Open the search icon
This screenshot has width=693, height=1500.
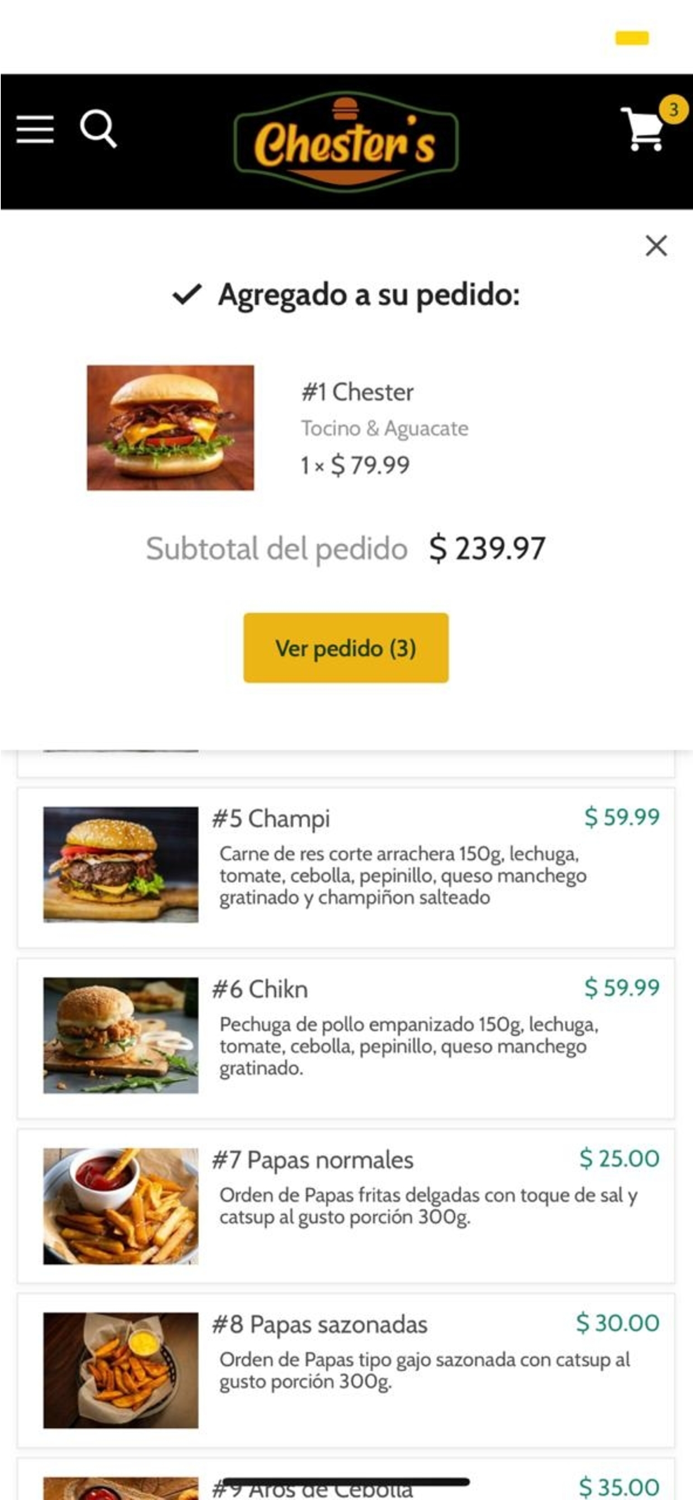point(98,129)
